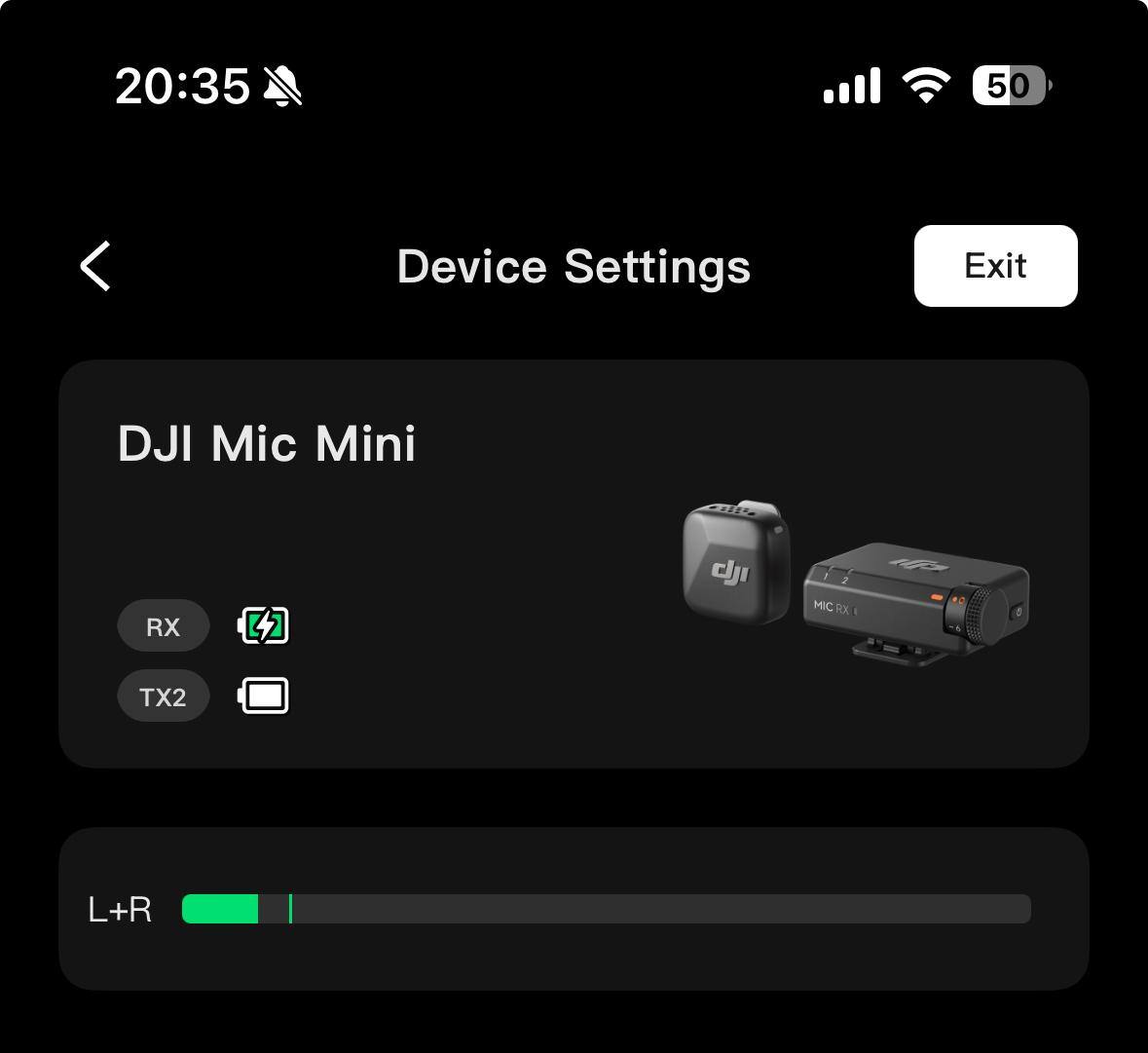Go back from Device Settings

point(95,266)
